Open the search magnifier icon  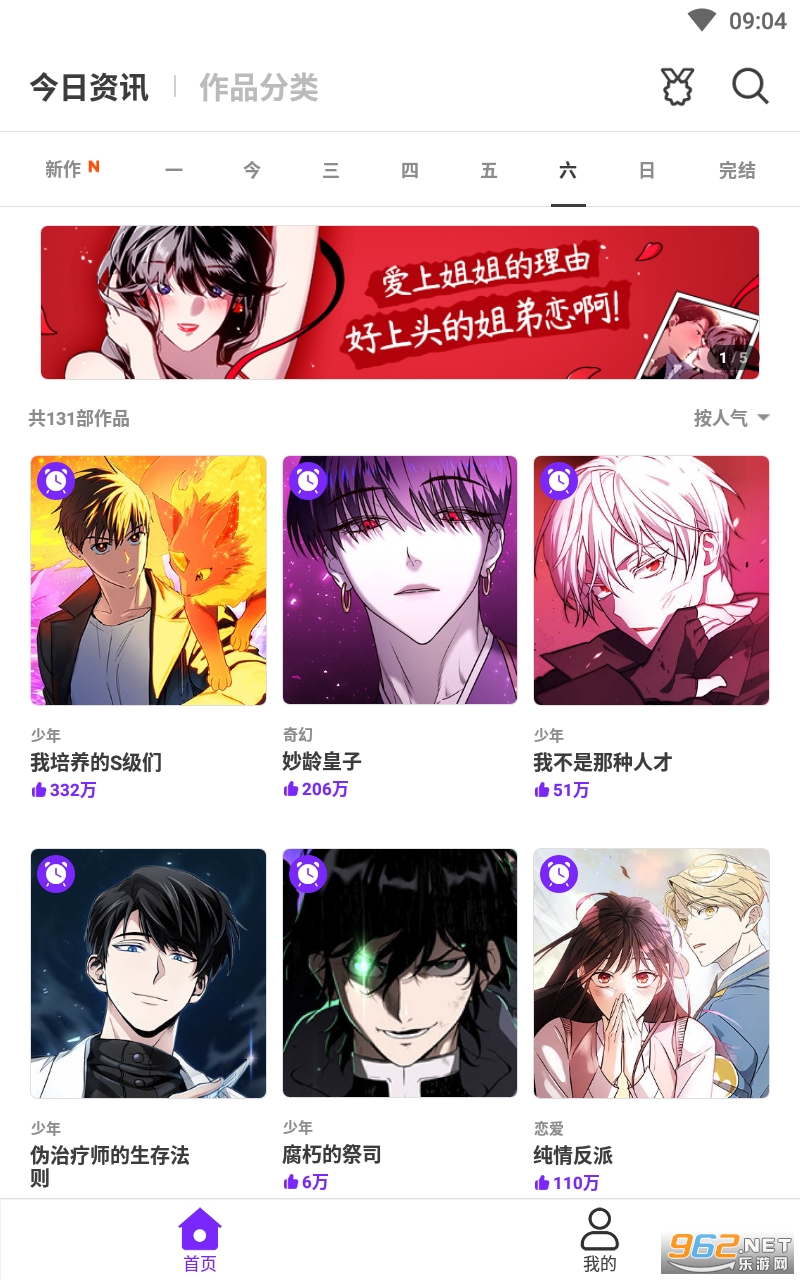(750, 87)
